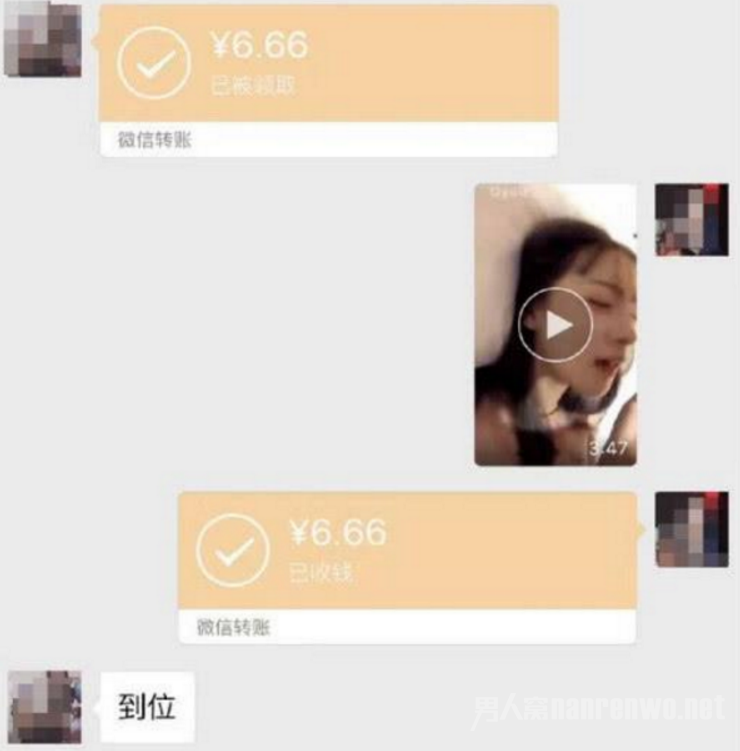Open the avatar beside the video message

[691, 220]
